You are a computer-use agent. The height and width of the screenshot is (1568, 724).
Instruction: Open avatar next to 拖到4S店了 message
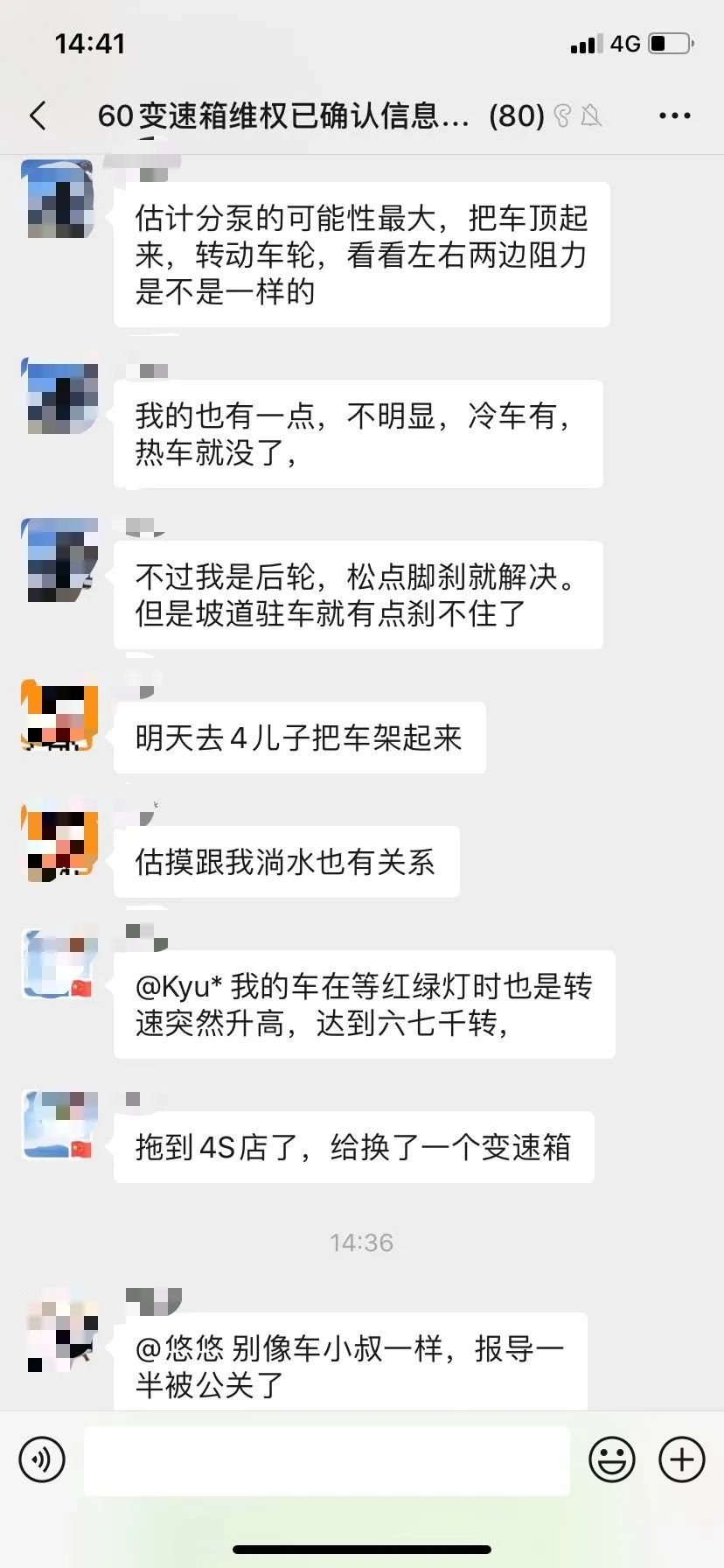click(x=59, y=1127)
